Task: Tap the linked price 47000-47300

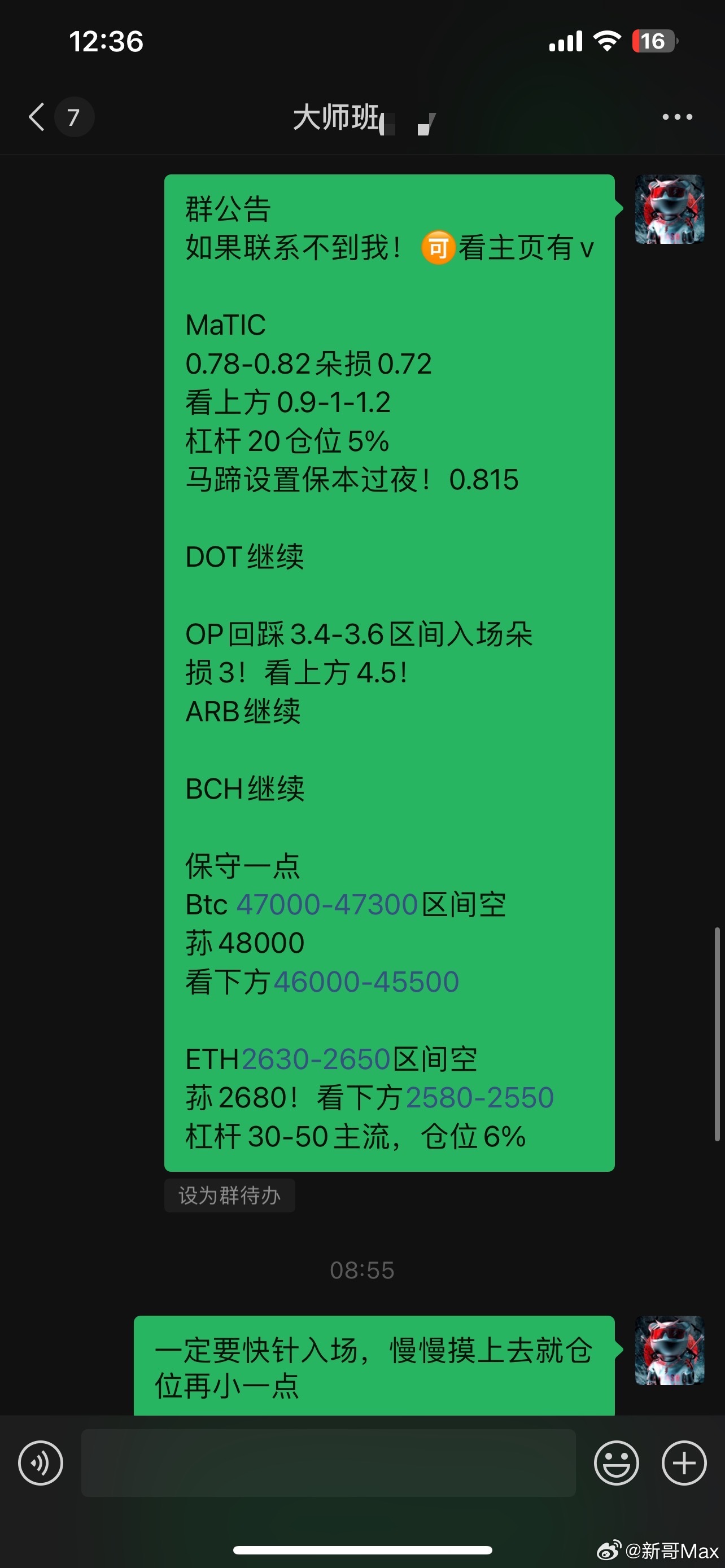Action: coord(327,905)
